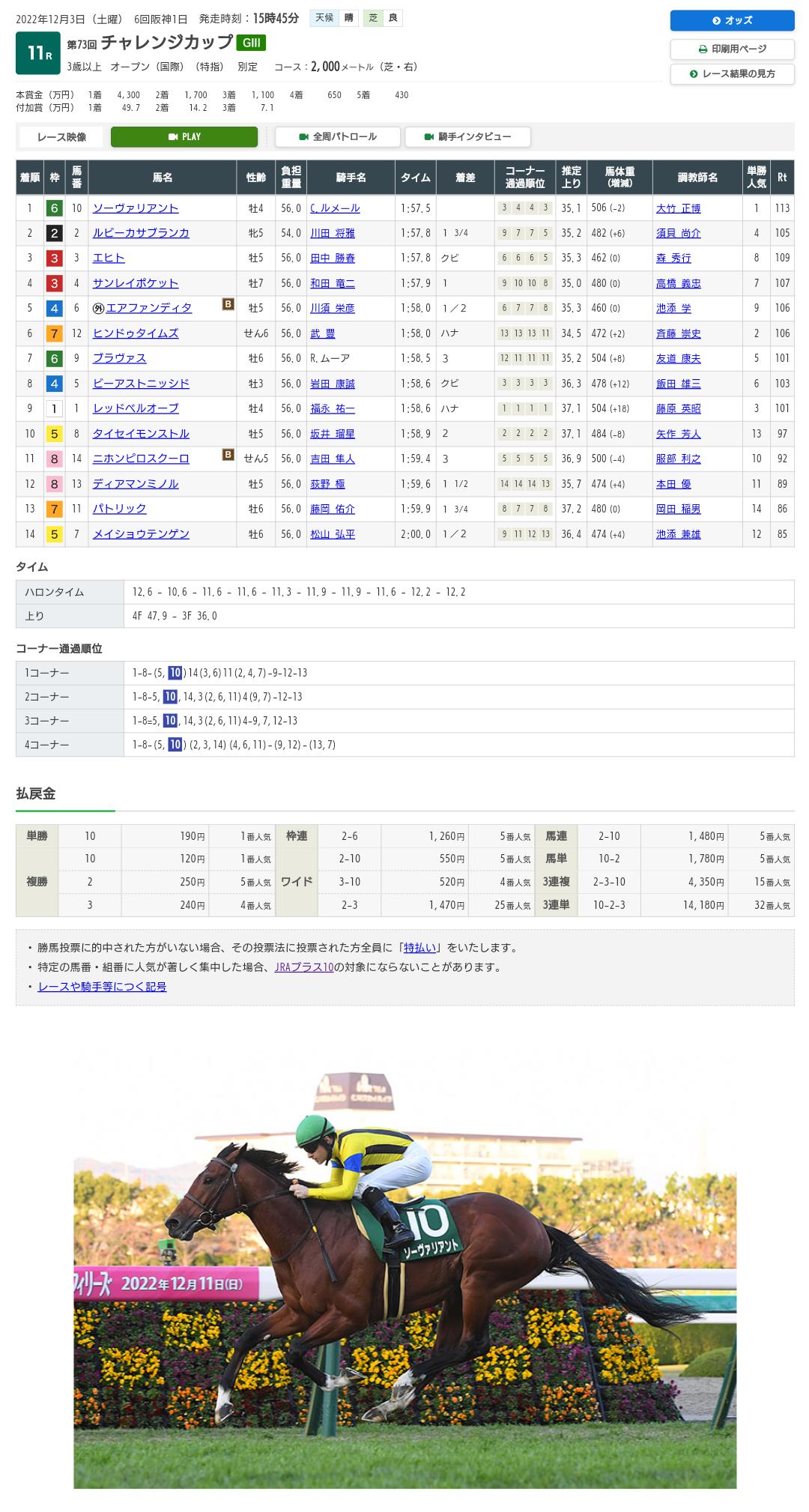Open jockey C.ルメール profile
Image resolution: width=809 pixels, height=1512 pixels.
335,208
